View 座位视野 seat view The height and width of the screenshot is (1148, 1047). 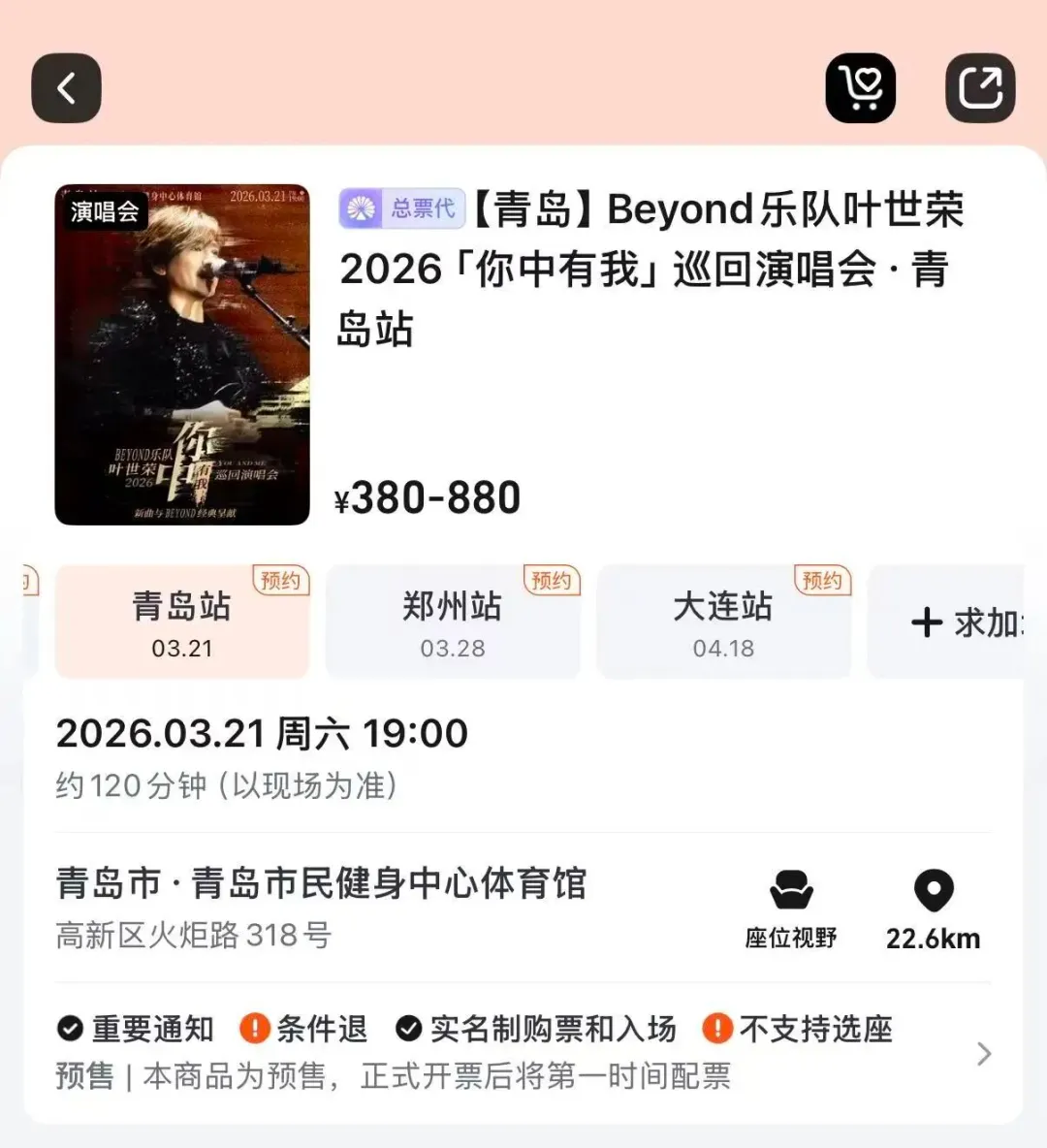tap(791, 909)
